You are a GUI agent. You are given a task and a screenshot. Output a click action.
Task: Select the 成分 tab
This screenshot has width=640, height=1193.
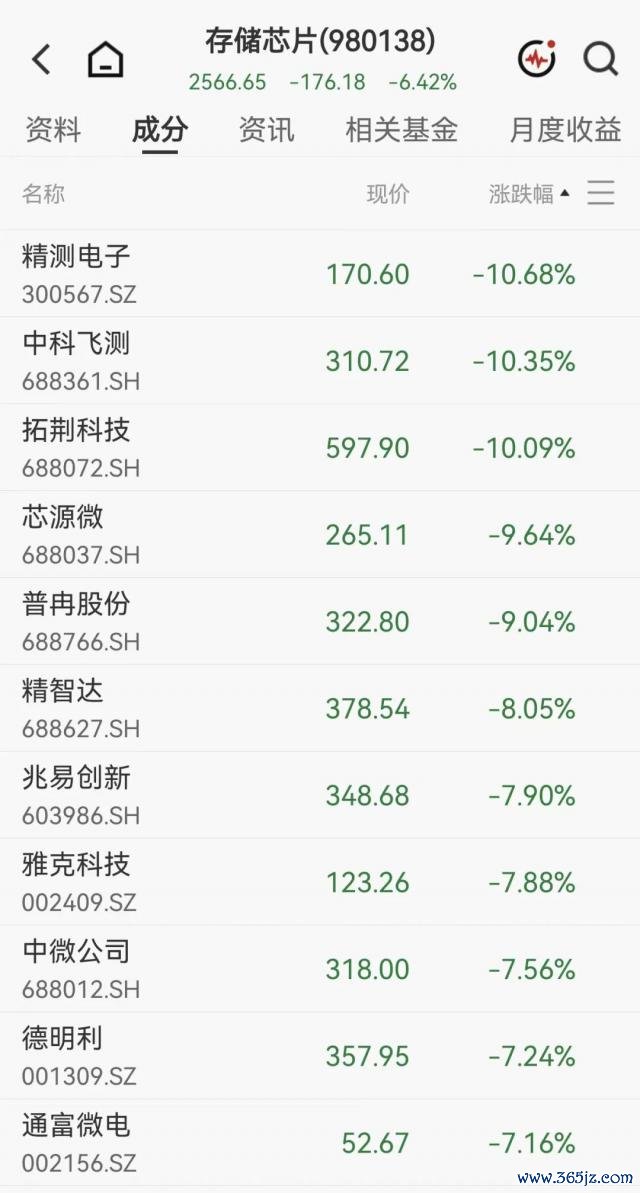tap(160, 129)
